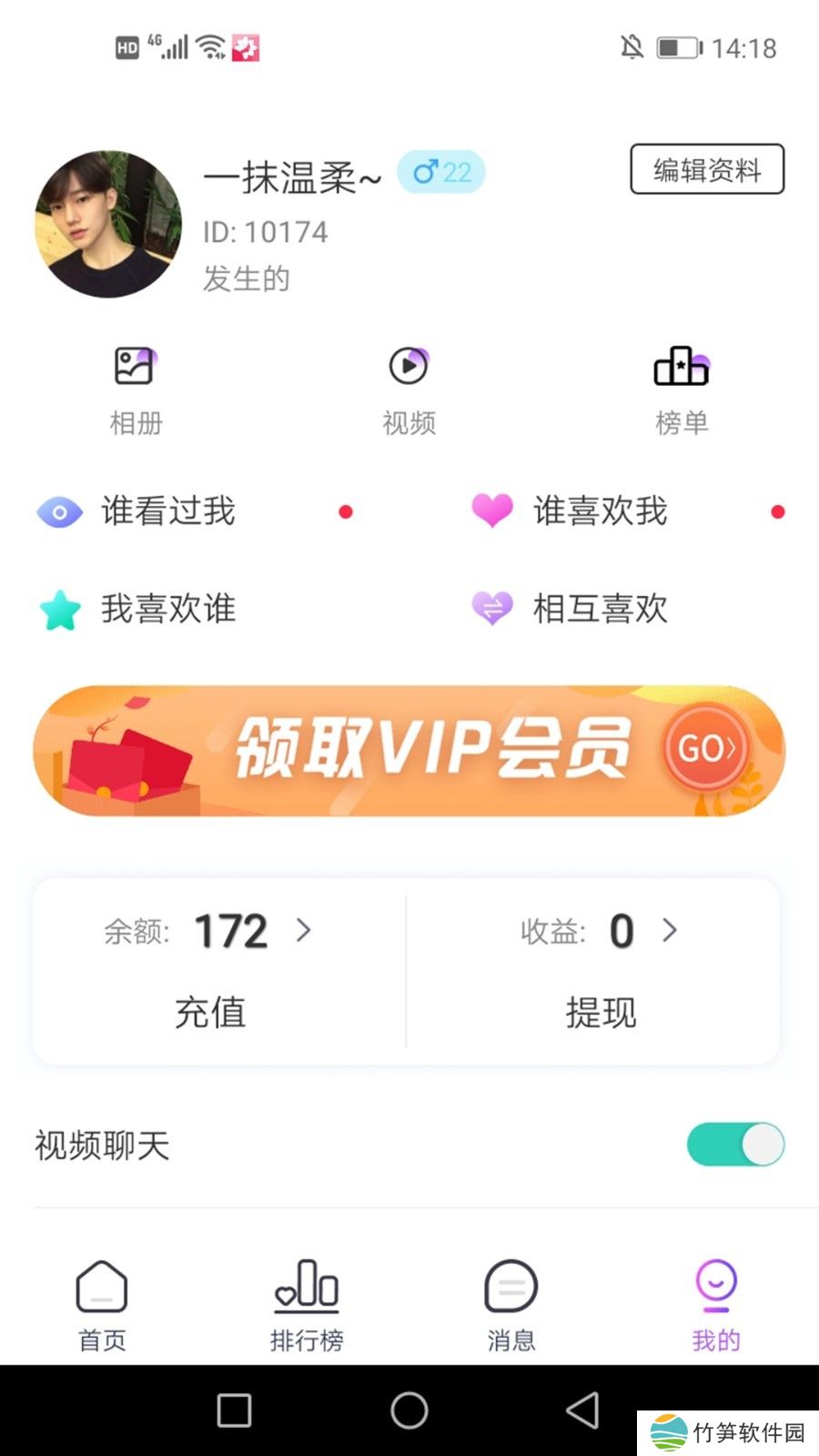The image size is (819, 1456).
Task: Disable the 视频聊天 switch
Action: click(735, 1144)
